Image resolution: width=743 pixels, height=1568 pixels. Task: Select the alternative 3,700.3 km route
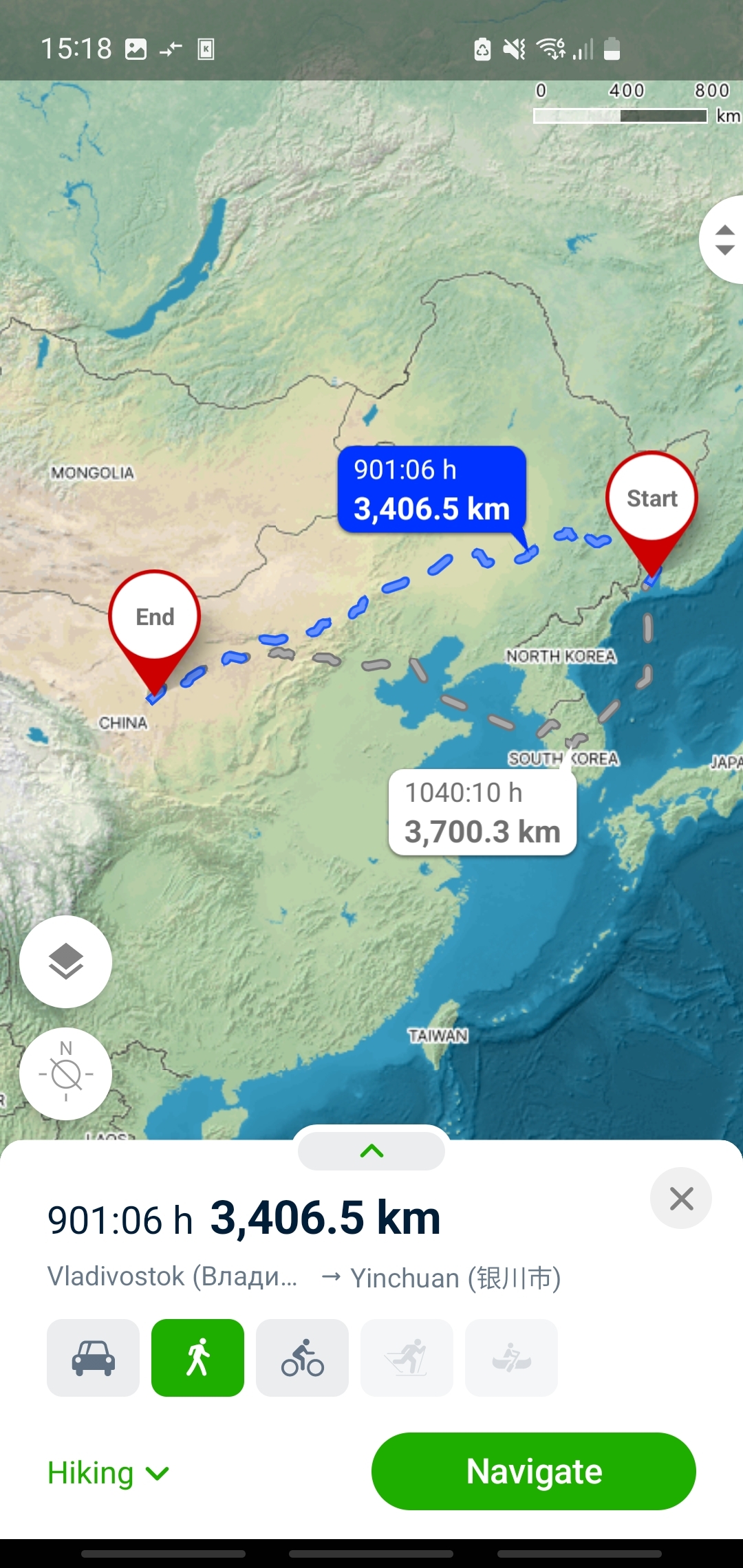tap(482, 812)
